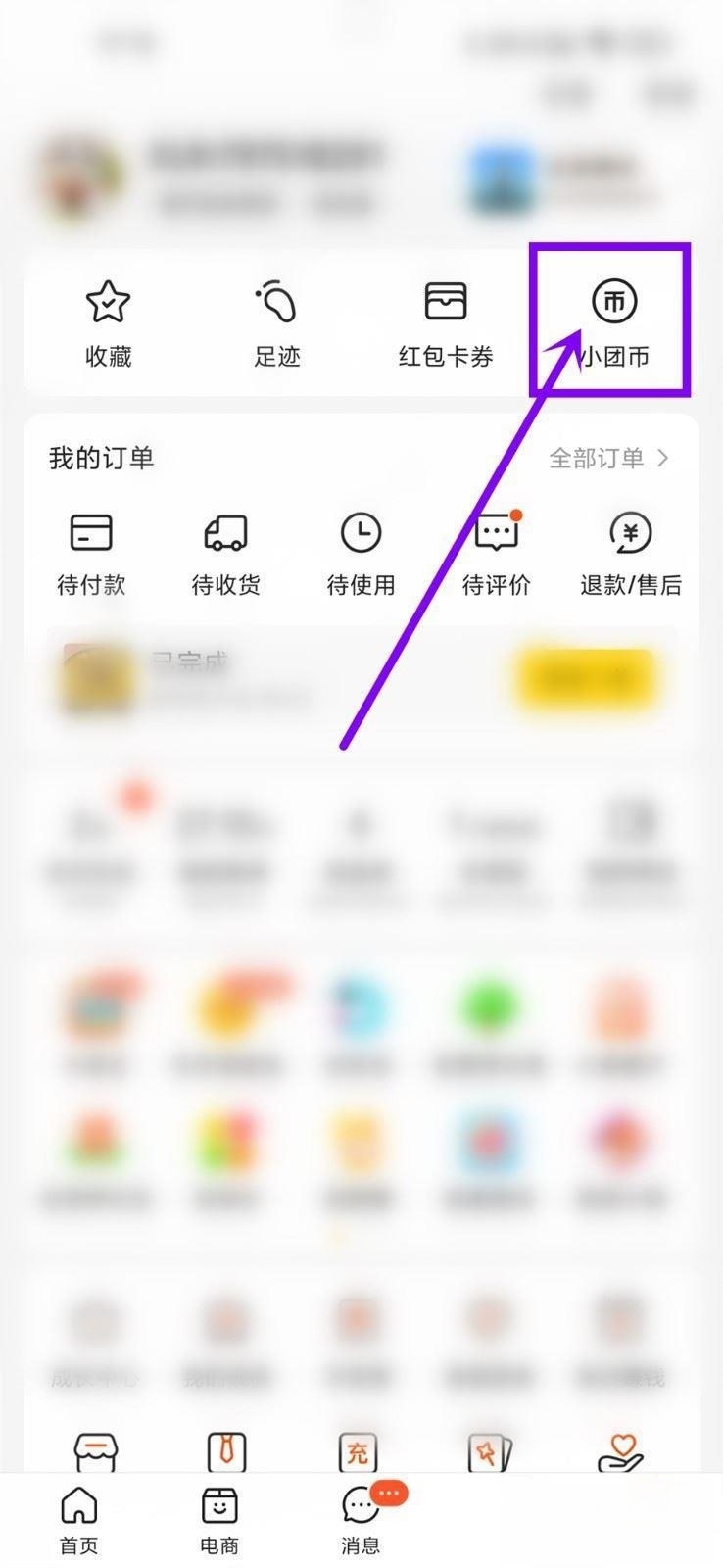Open 待评价 orders to review
This screenshot has height=1568, width=723.
tap(496, 554)
